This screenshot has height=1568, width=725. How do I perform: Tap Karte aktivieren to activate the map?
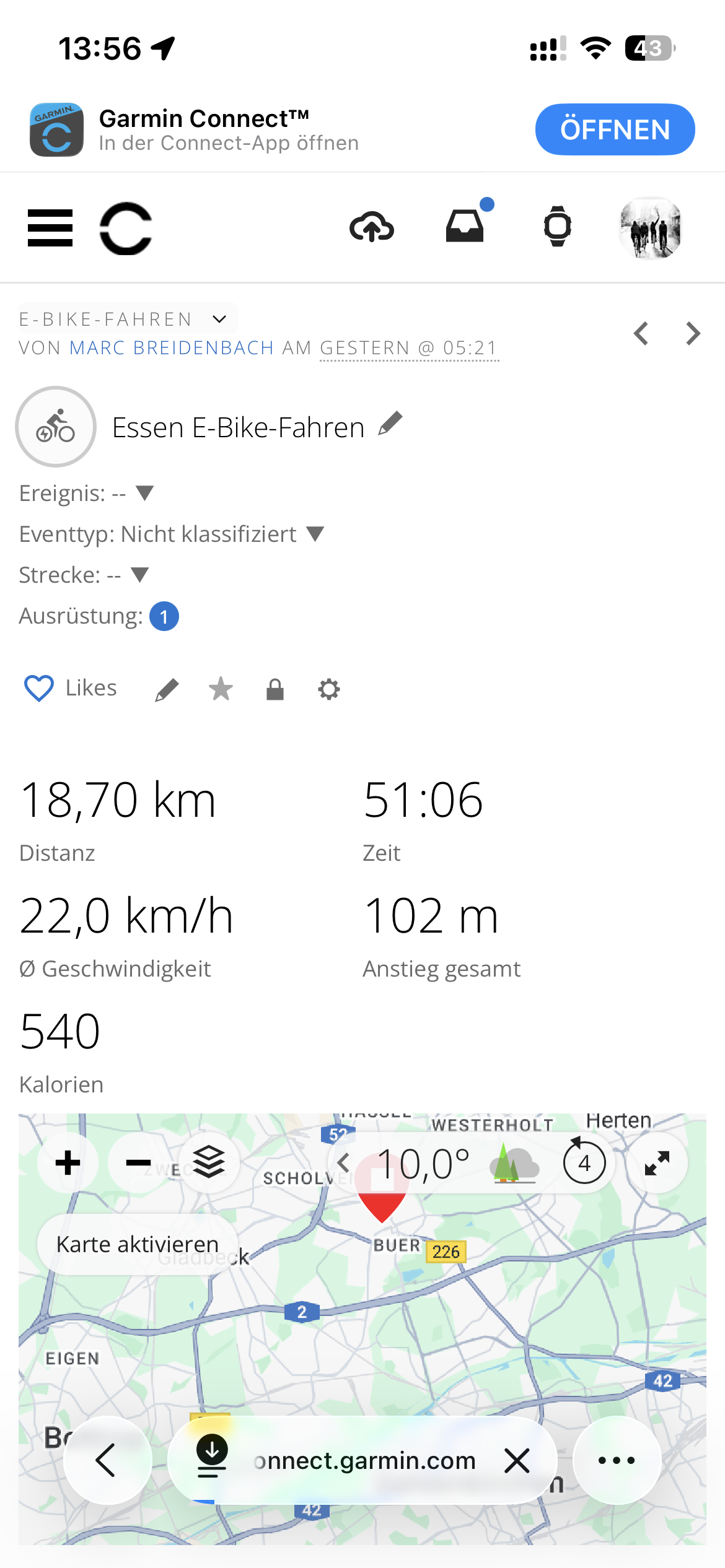138,1244
